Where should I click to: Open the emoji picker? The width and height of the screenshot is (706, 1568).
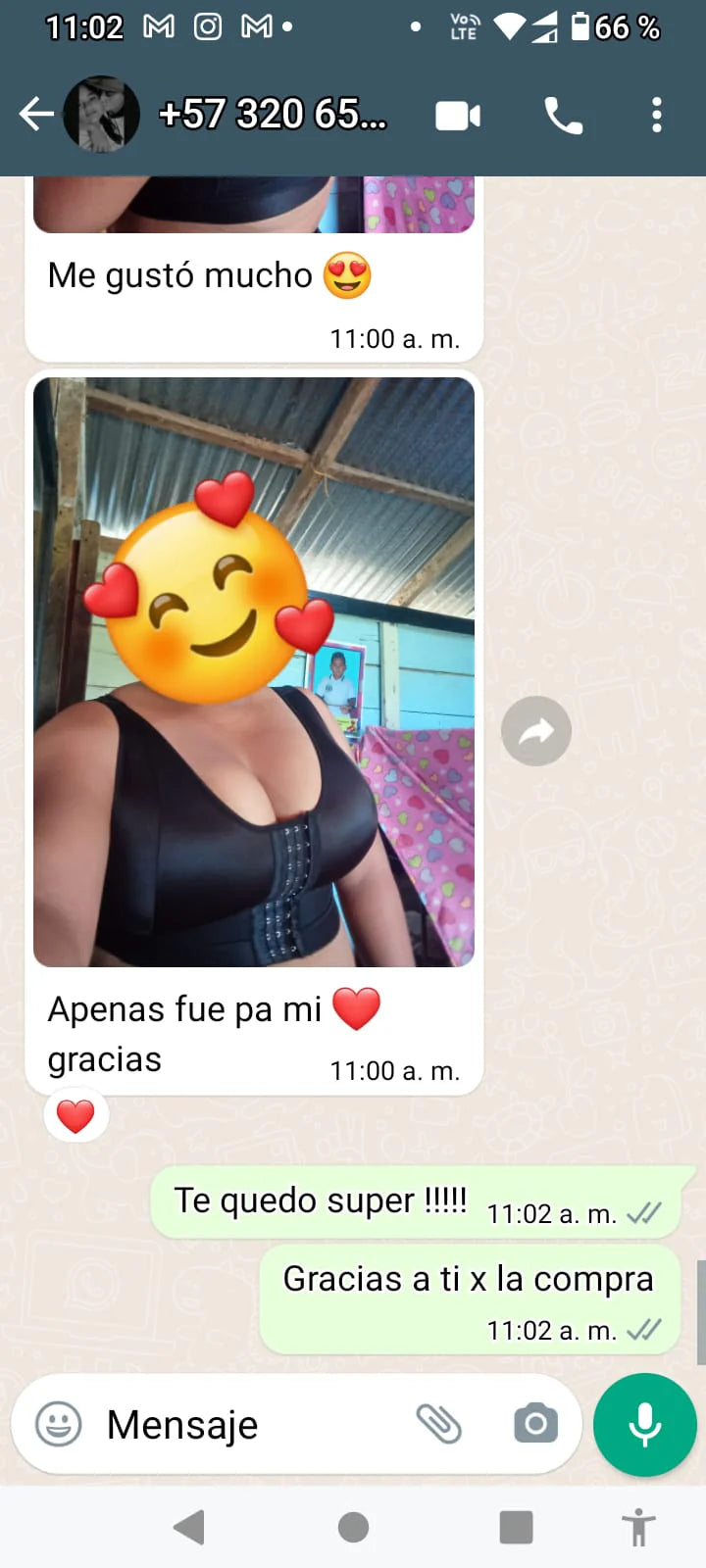[58, 1424]
